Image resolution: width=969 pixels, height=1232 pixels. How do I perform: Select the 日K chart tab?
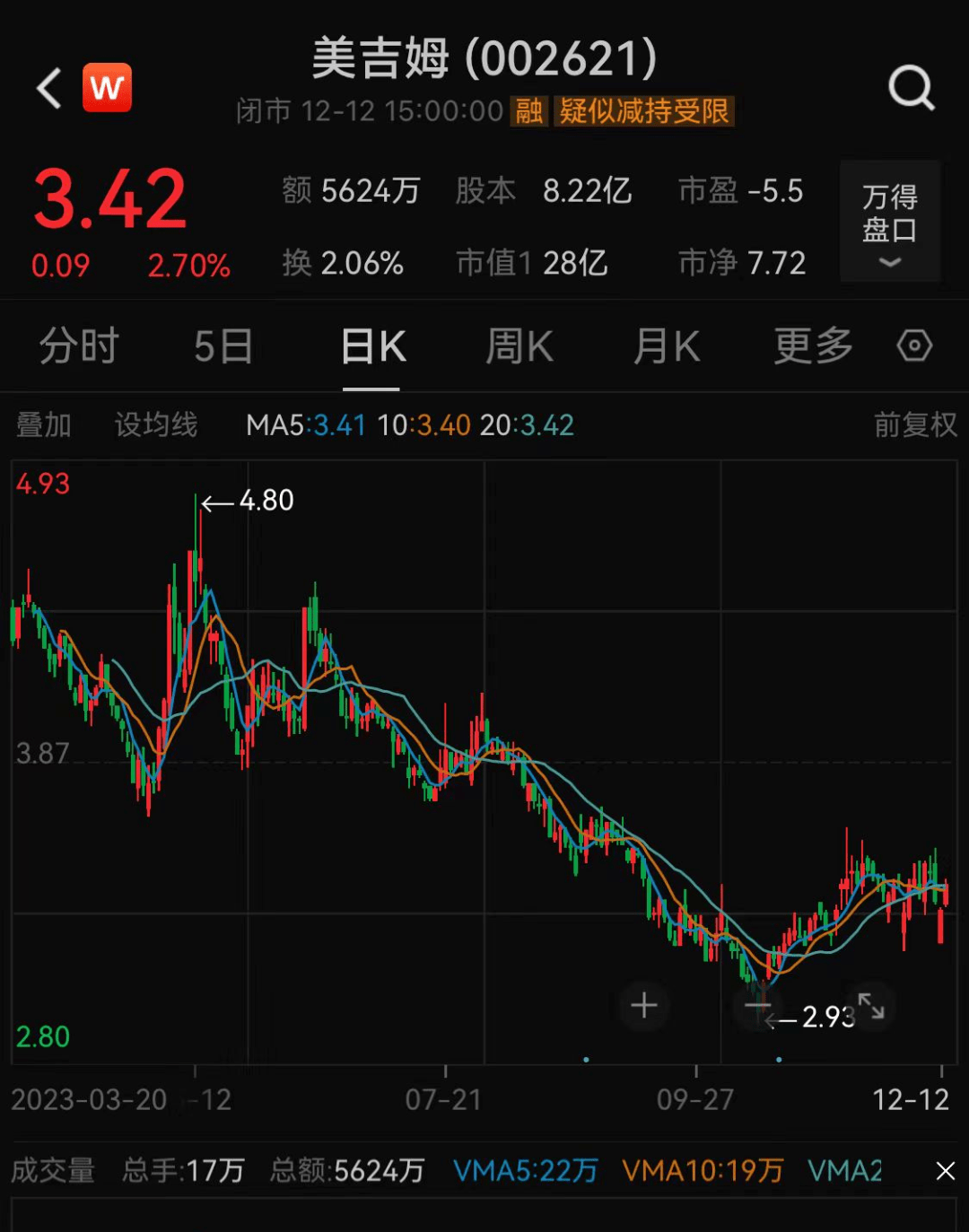(372, 346)
